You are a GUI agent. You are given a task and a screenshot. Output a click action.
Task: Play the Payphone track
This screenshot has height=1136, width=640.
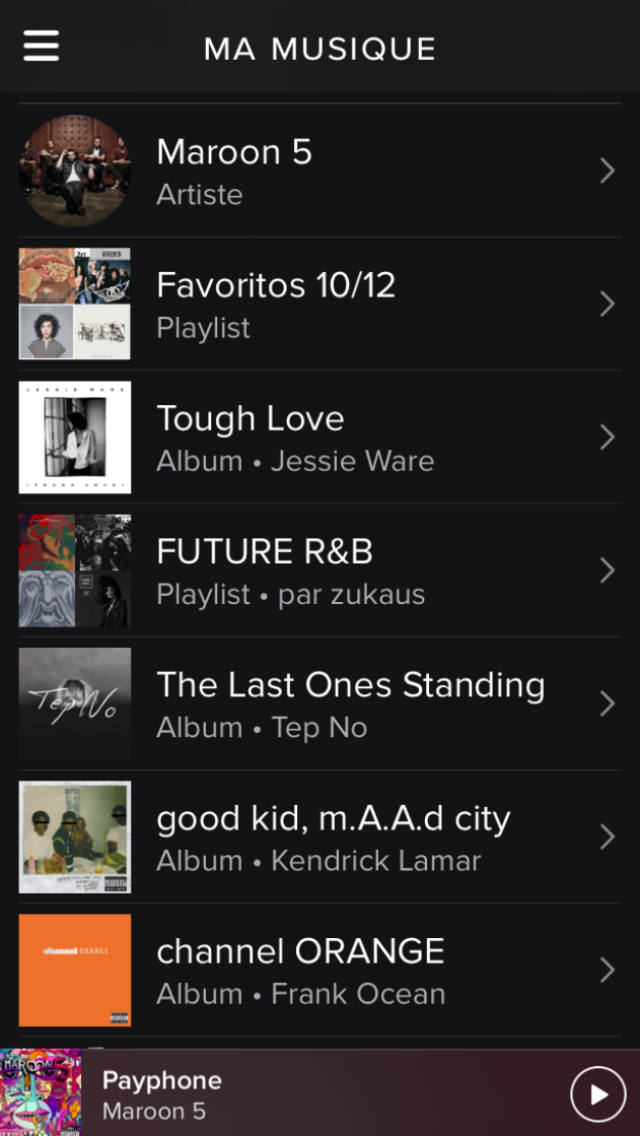point(598,1094)
